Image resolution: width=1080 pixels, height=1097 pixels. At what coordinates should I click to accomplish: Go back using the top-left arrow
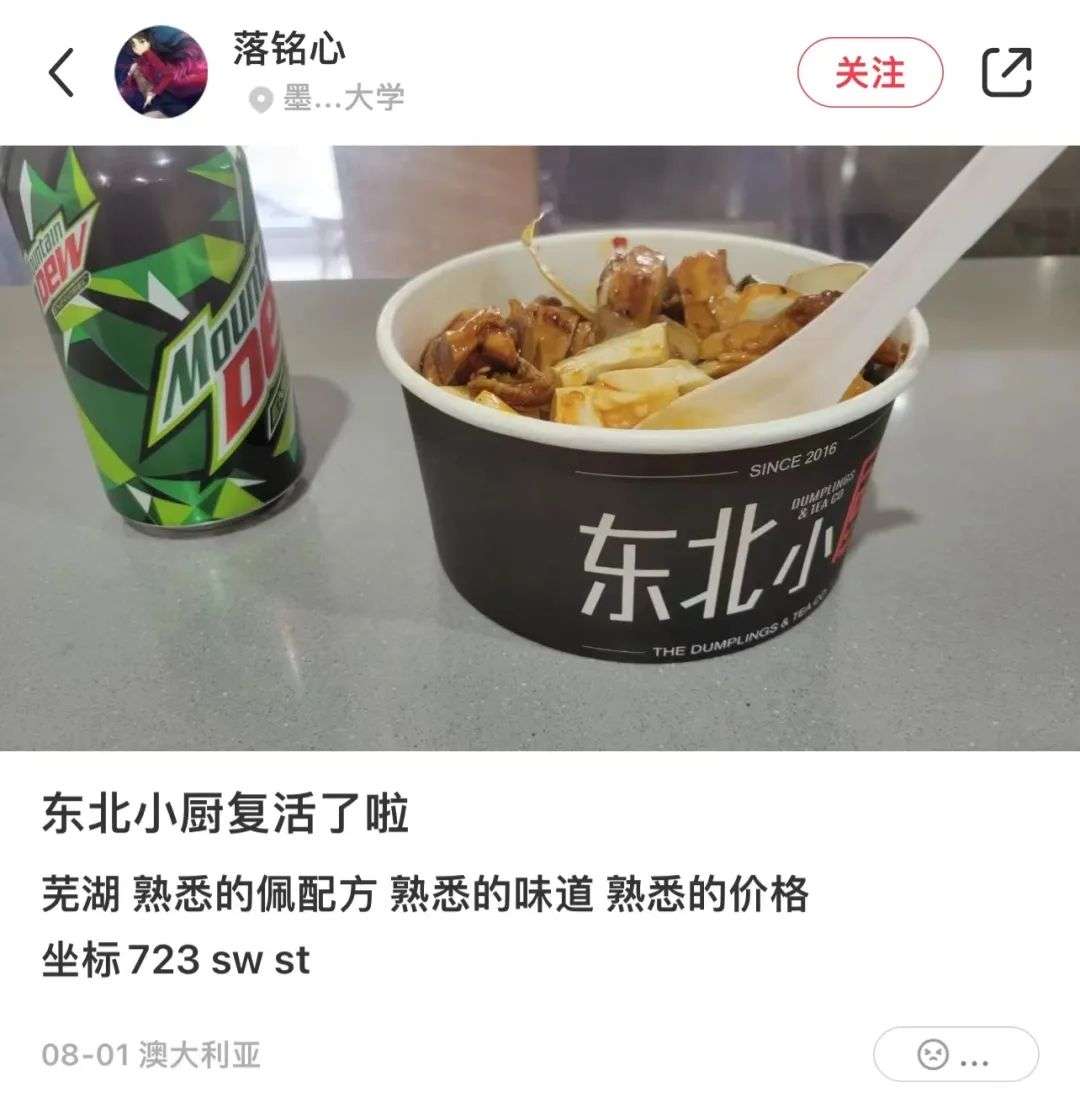tap(62, 73)
